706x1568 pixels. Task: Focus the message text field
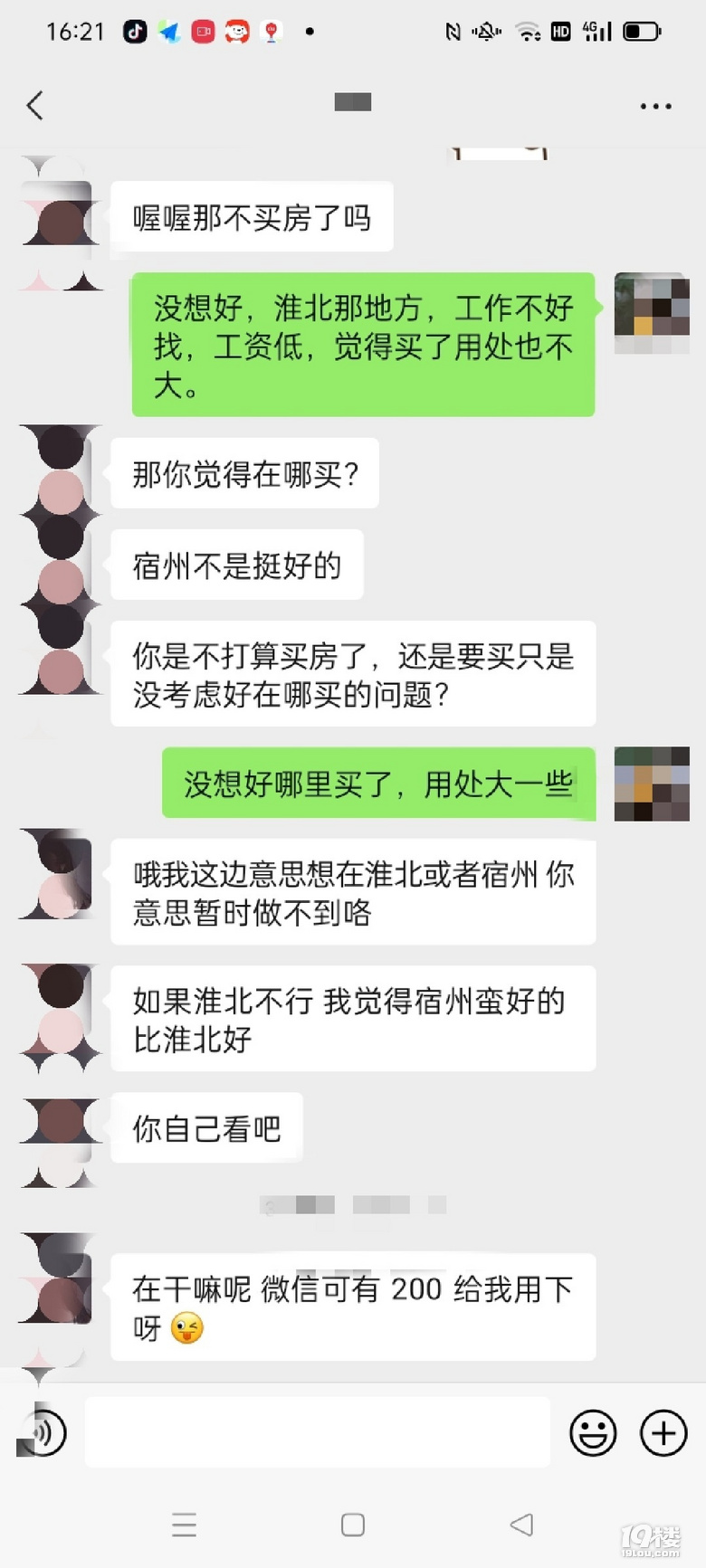(317, 1432)
